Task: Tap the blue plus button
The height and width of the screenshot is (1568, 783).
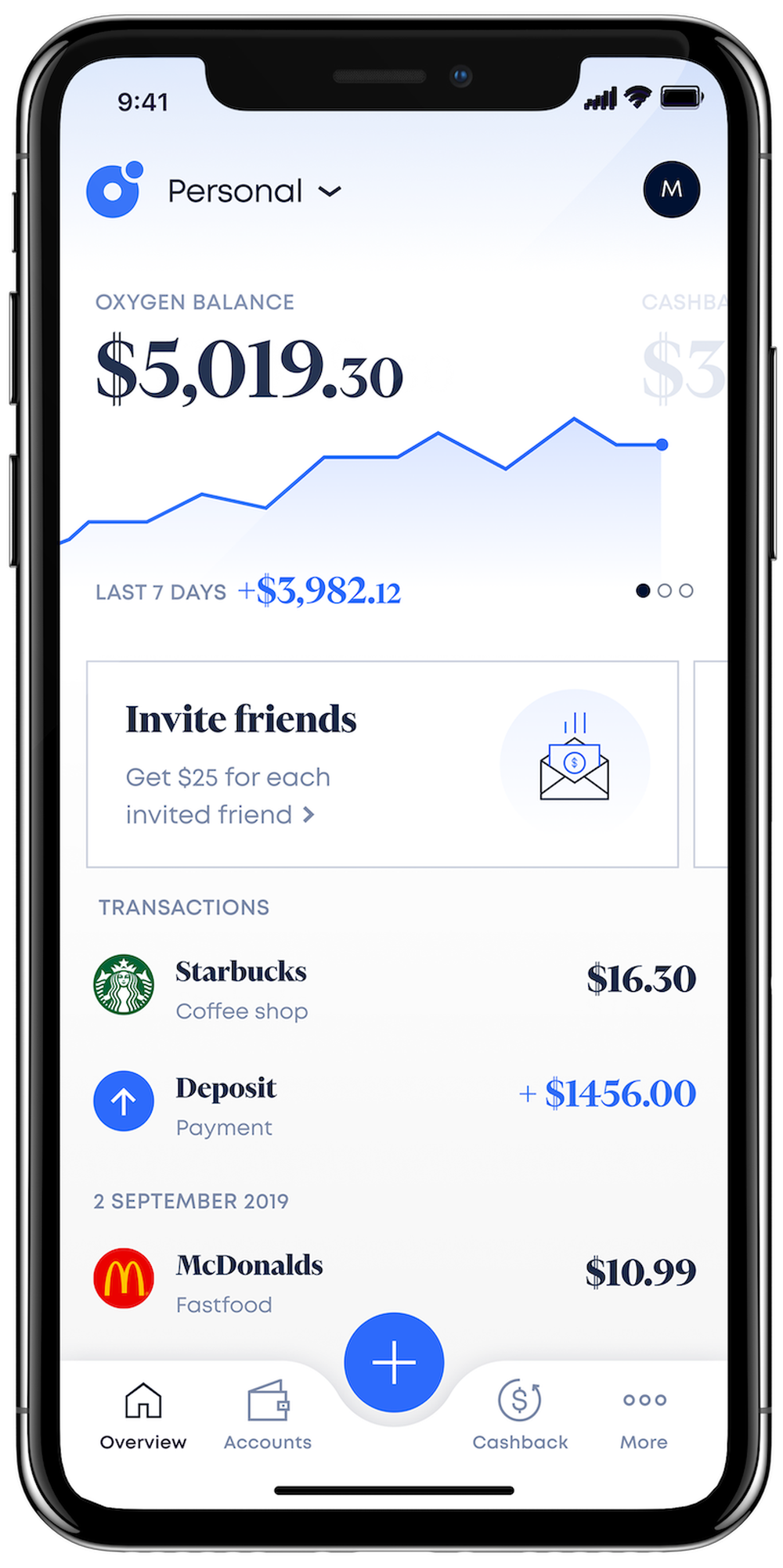Action: click(x=394, y=1362)
